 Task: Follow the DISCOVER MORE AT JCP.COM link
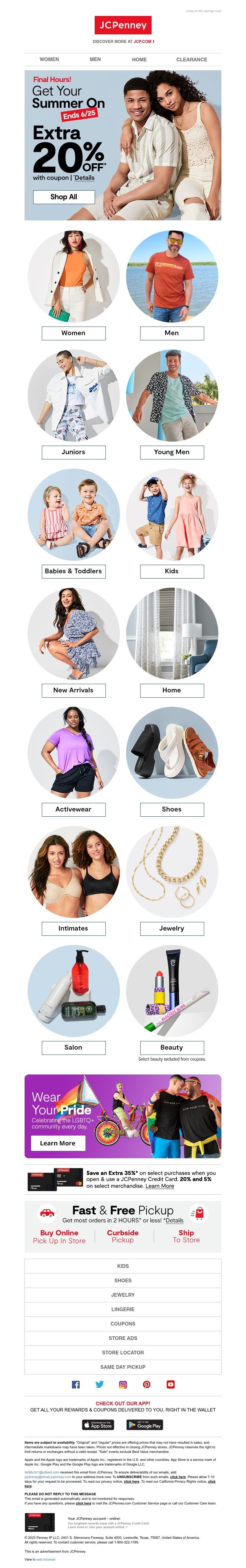click(123, 41)
